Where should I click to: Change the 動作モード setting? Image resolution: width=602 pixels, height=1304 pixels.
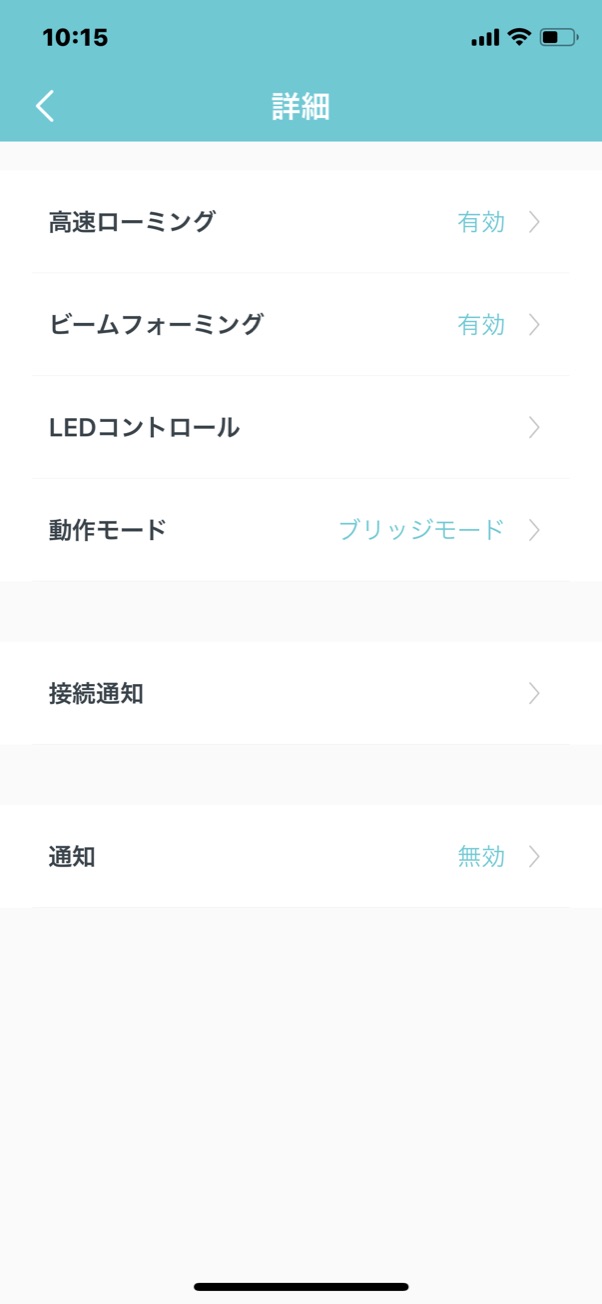click(x=301, y=530)
